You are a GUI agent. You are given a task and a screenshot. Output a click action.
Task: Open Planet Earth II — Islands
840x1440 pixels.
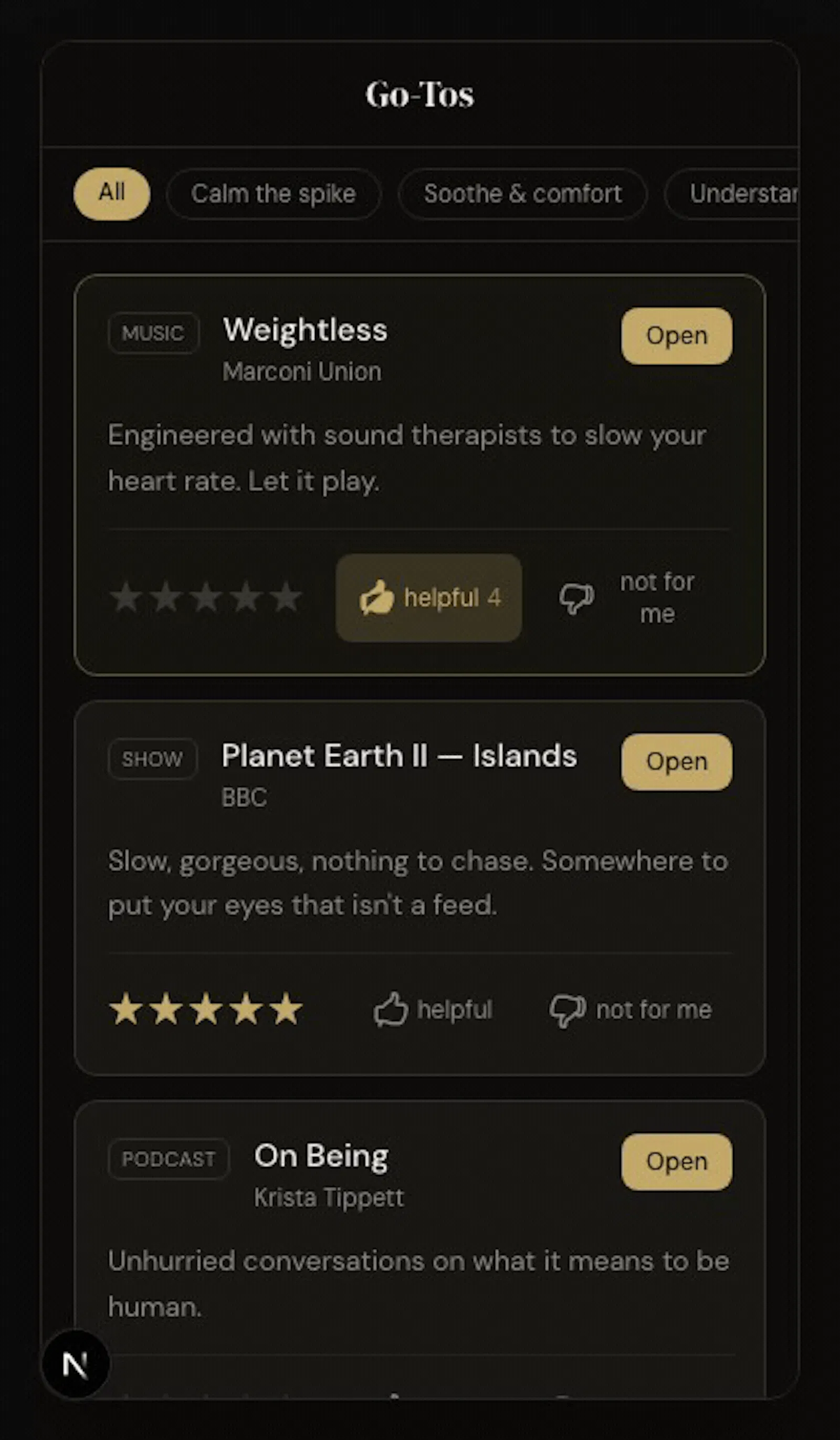(x=677, y=762)
